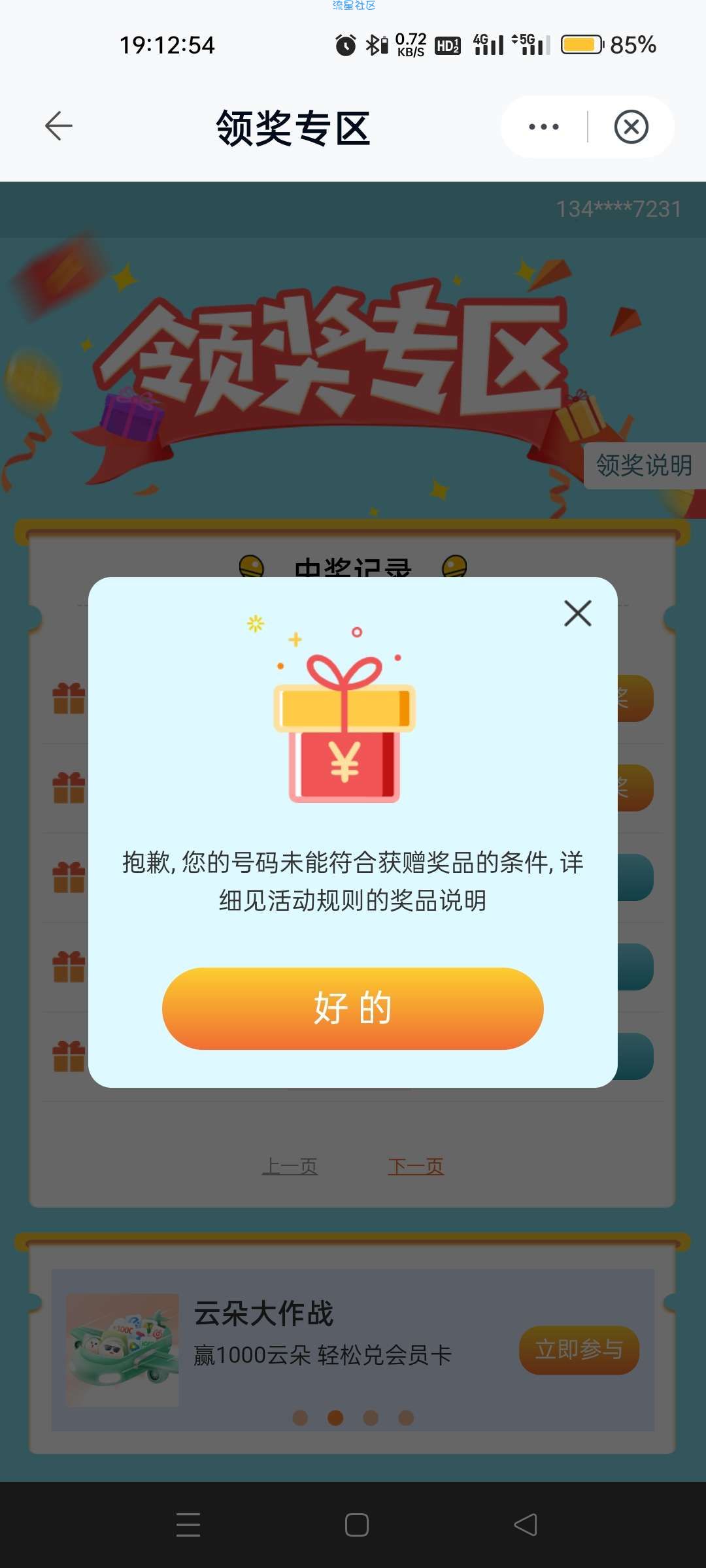706x1568 pixels.
Task: Dismiss the dialog with the X icon
Action: point(578,613)
